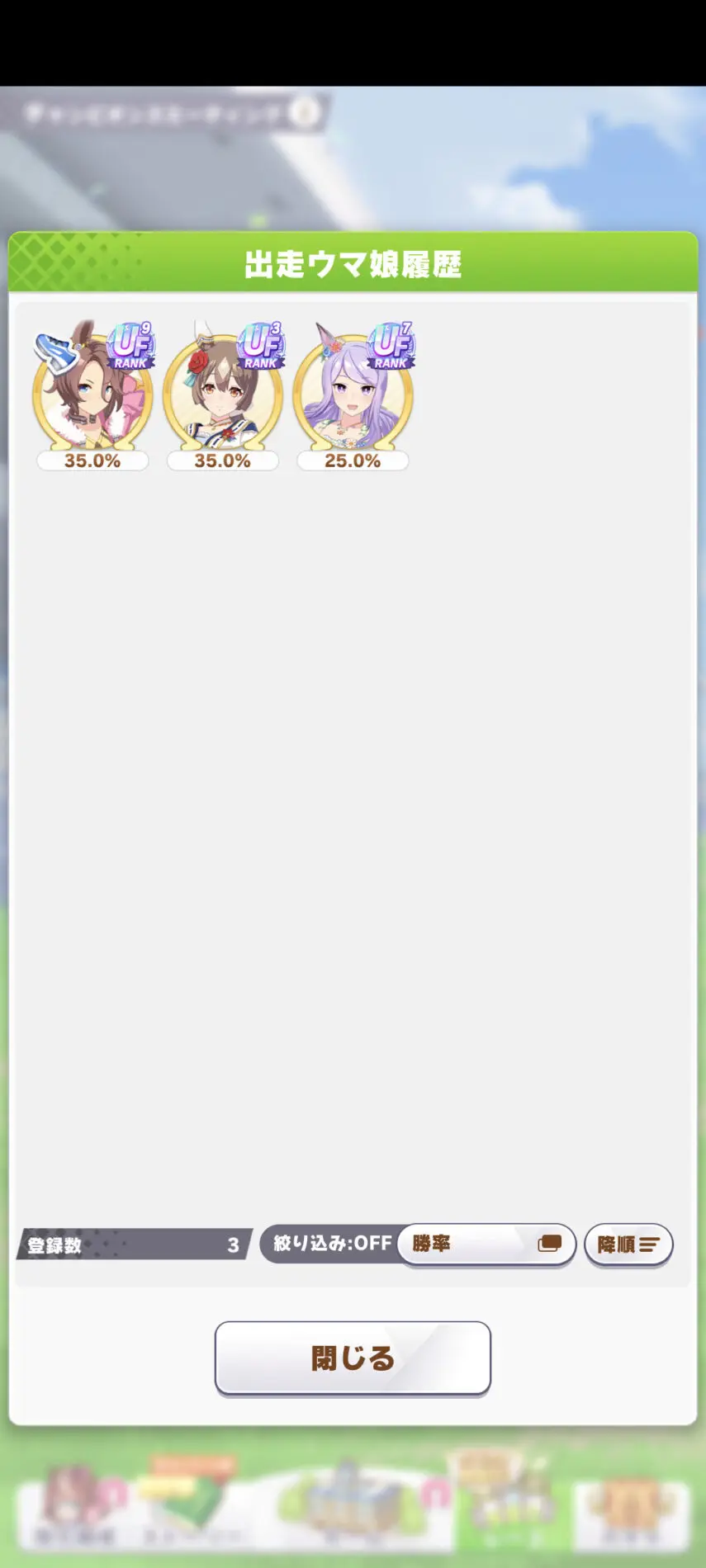Close the dialog with 閉じる button
This screenshot has height=1568, width=706.
point(353,1358)
